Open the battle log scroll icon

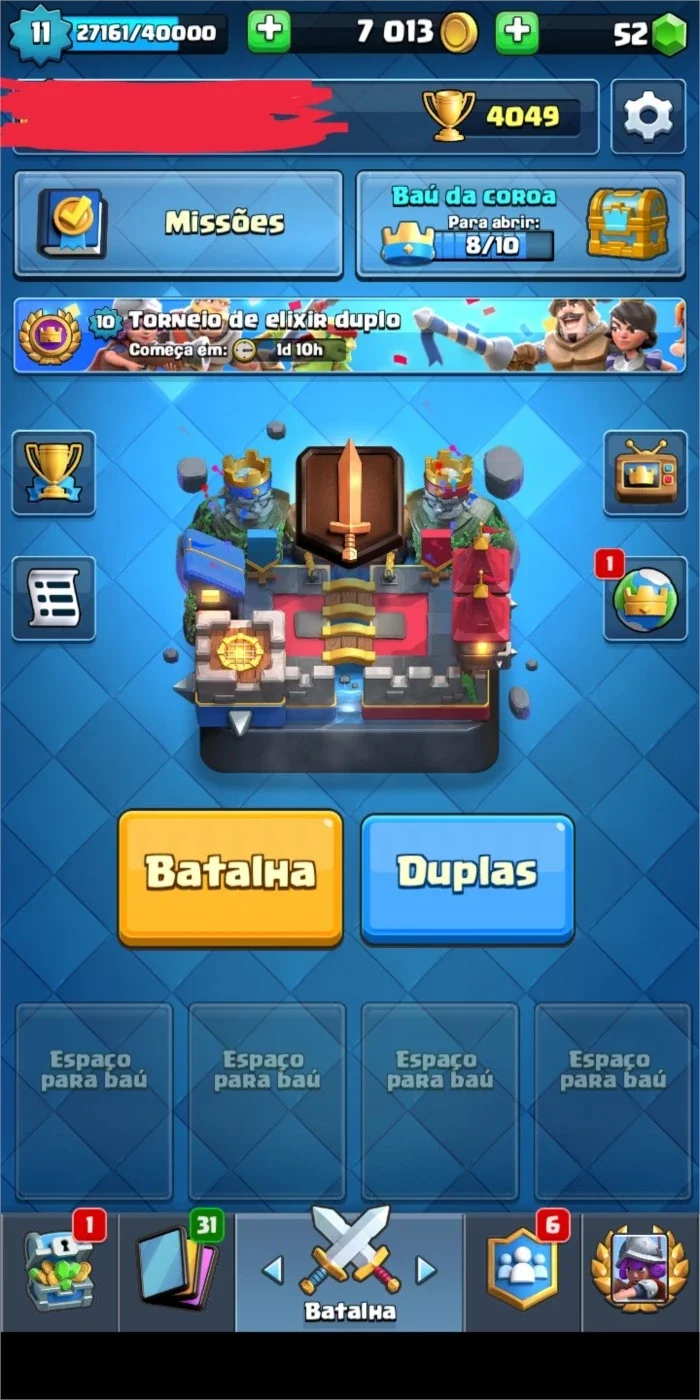point(54,598)
